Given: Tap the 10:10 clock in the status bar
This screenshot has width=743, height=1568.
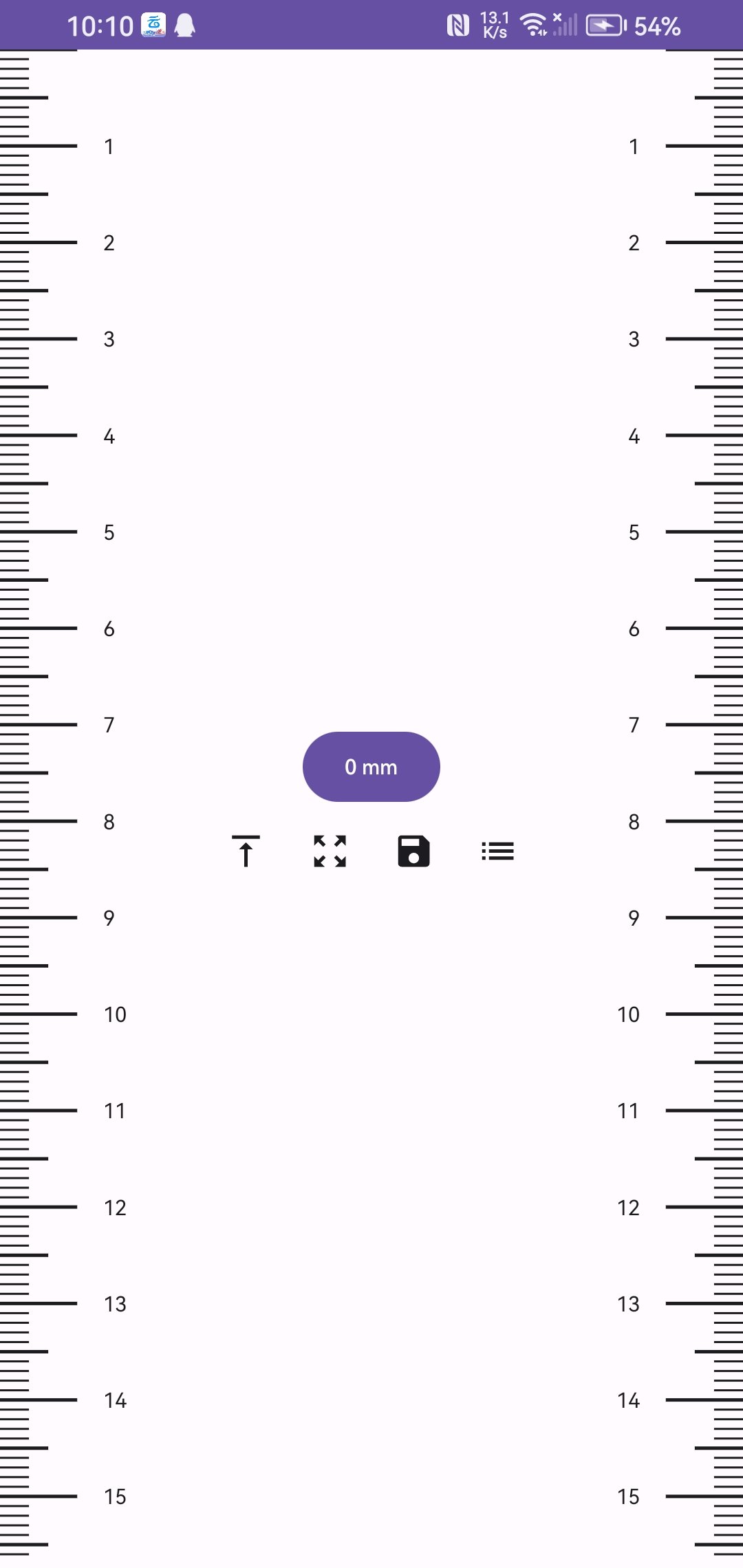Looking at the screenshot, I should coord(100,26).
